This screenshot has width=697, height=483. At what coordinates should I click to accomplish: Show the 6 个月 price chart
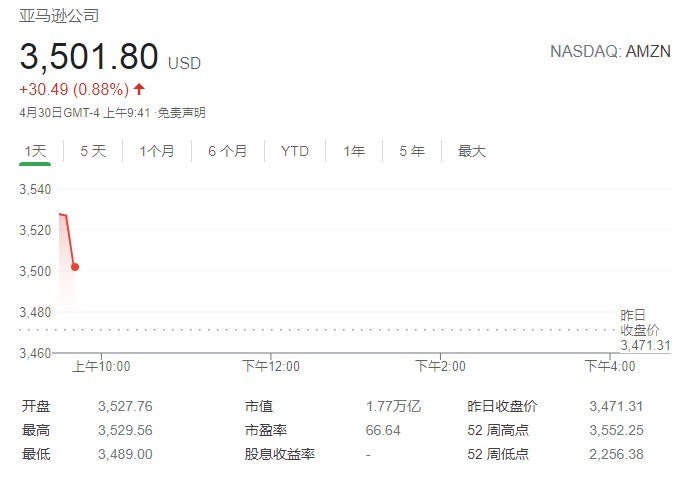tap(228, 151)
